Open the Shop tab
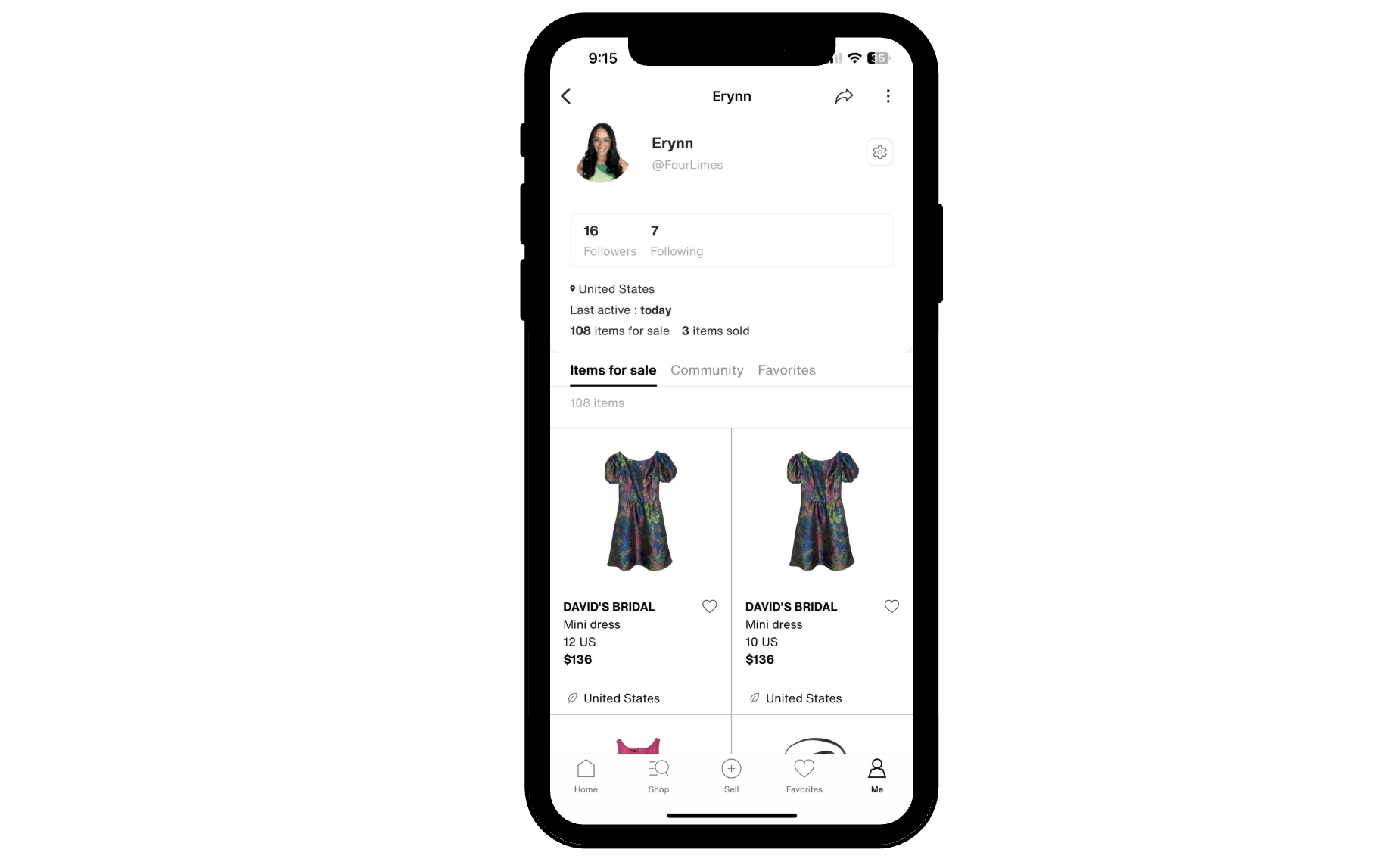This screenshot has width=1397, height=868. pyautogui.click(x=658, y=776)
